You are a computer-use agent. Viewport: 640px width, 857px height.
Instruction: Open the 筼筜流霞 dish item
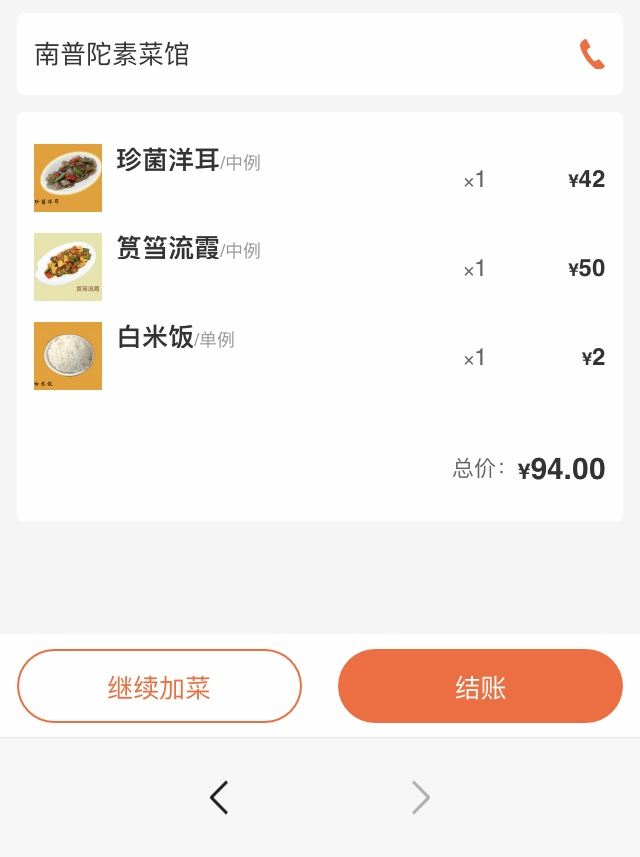[x=168, y=249]
